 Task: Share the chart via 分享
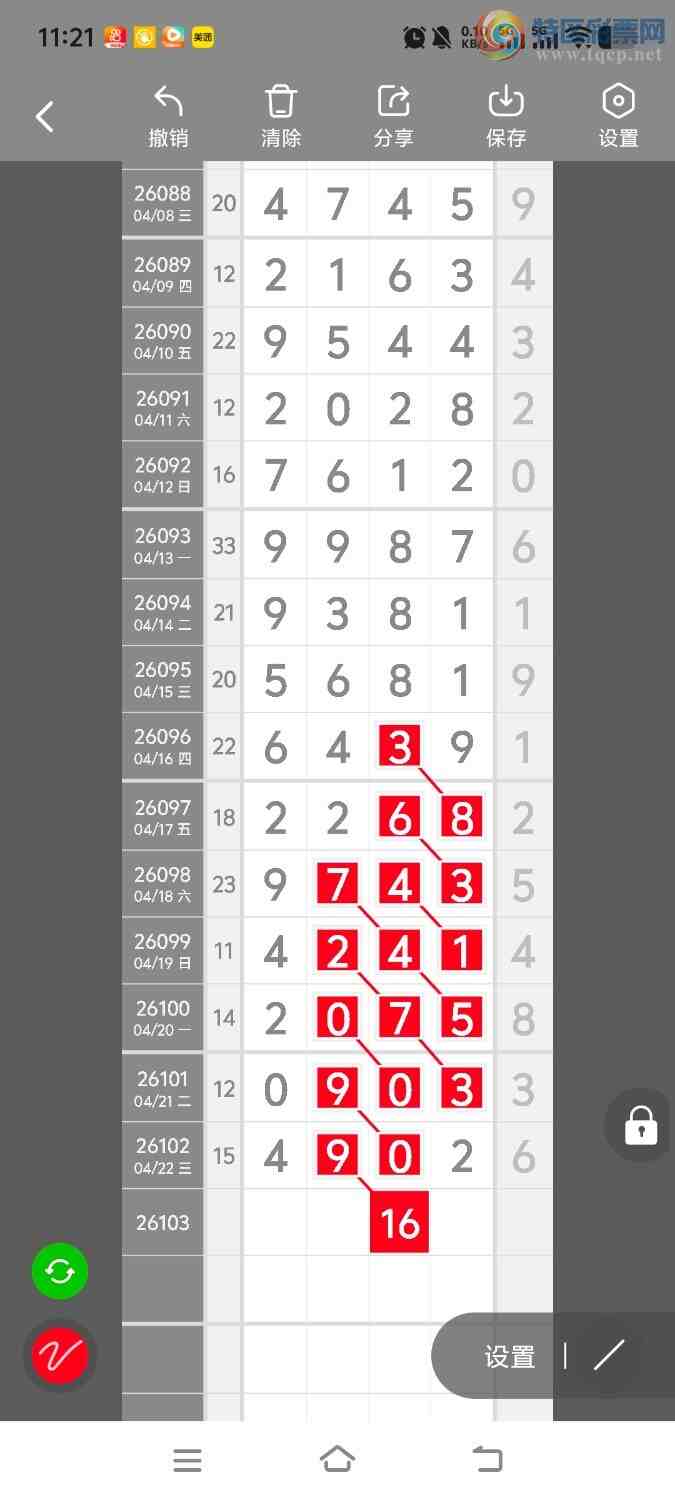[394, 117]
